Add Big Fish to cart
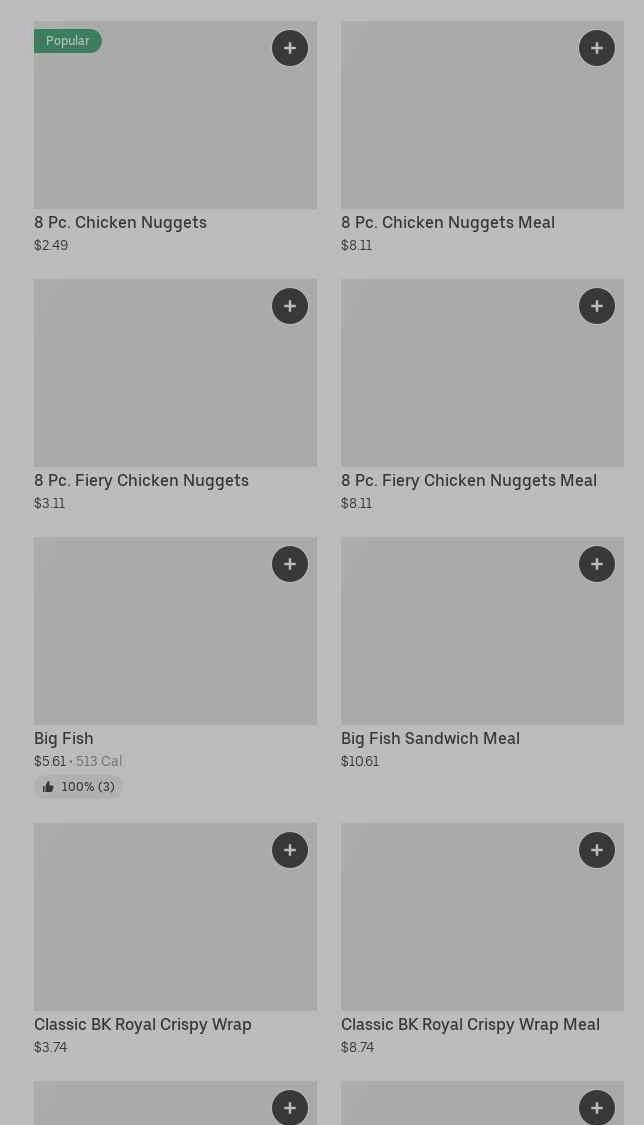 pyautogui.click(x=290, y=564)
